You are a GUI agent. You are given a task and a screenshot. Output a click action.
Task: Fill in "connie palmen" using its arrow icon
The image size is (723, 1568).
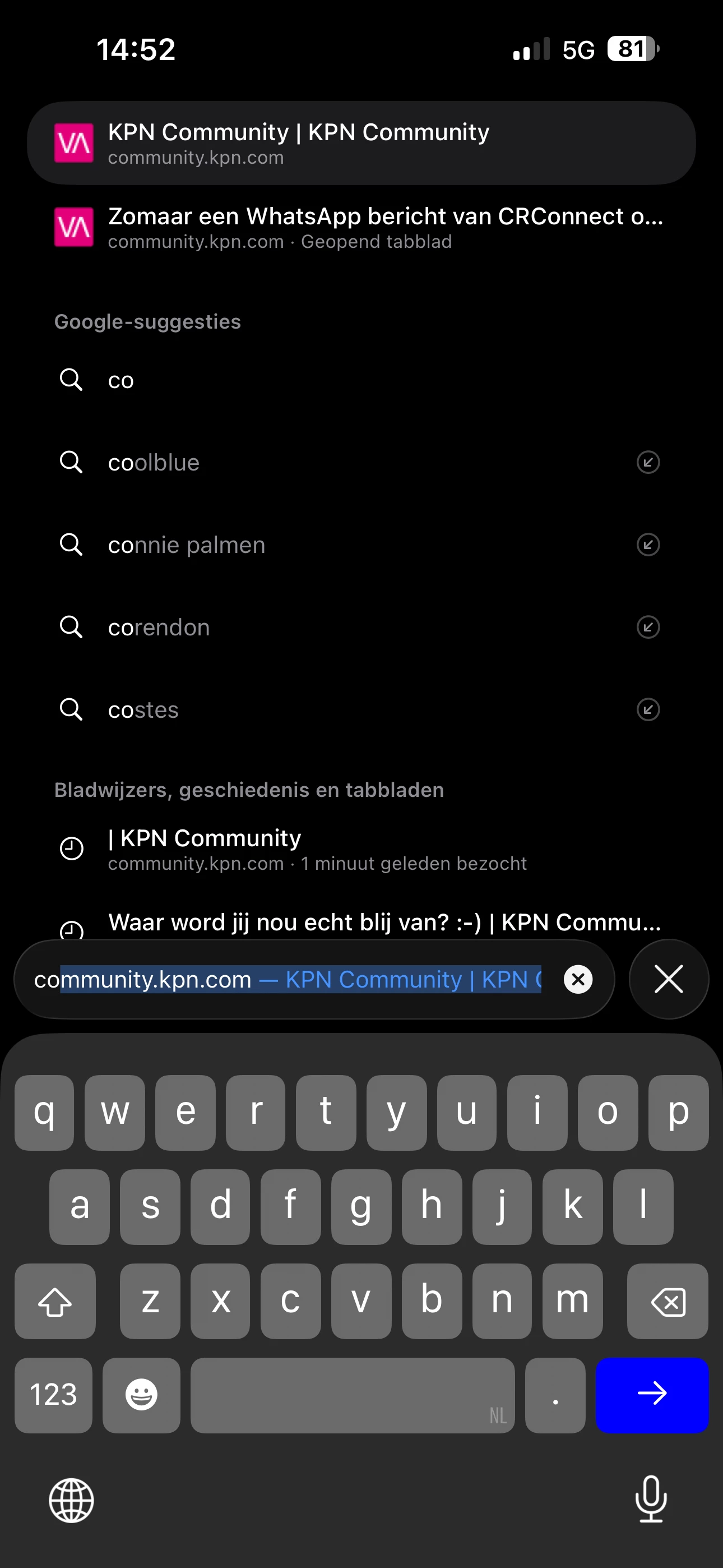[647, 545]
